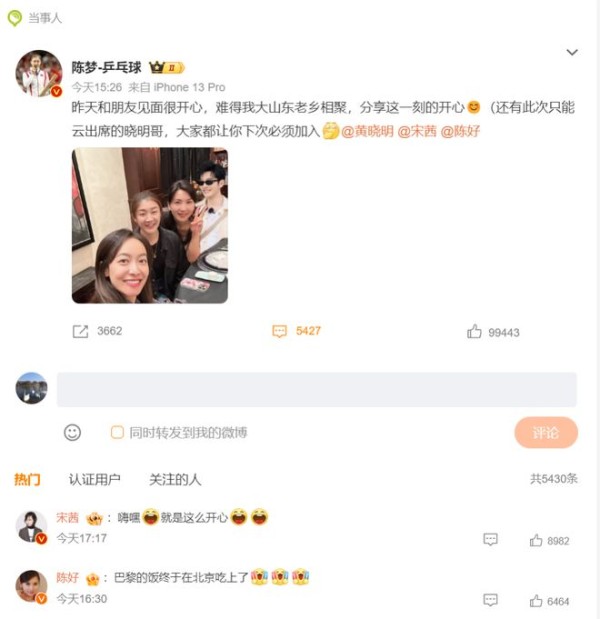
Task: Reply to 陈好's comment
Action: tap(490, 600)
